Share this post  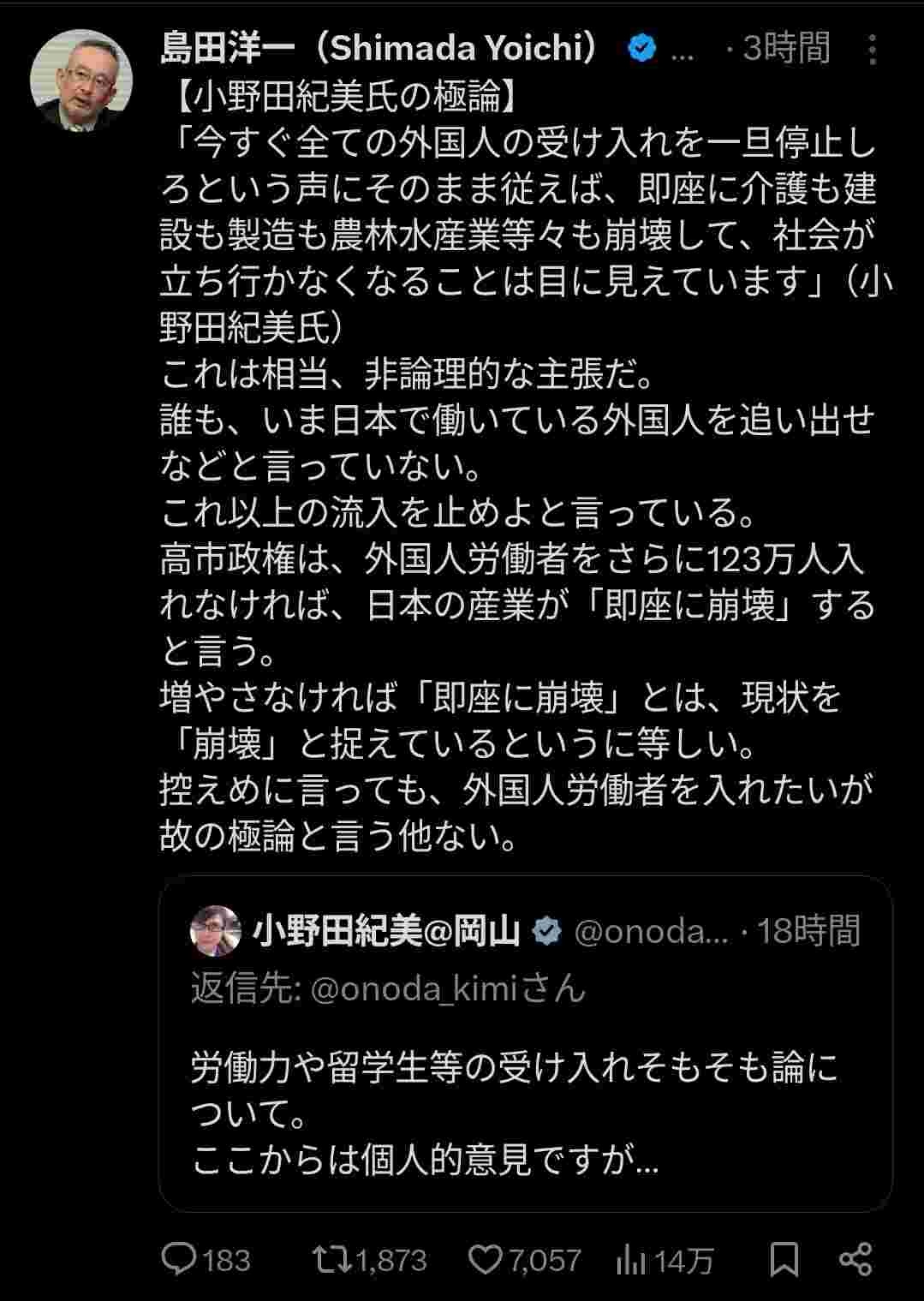(x=855, y=1259)
